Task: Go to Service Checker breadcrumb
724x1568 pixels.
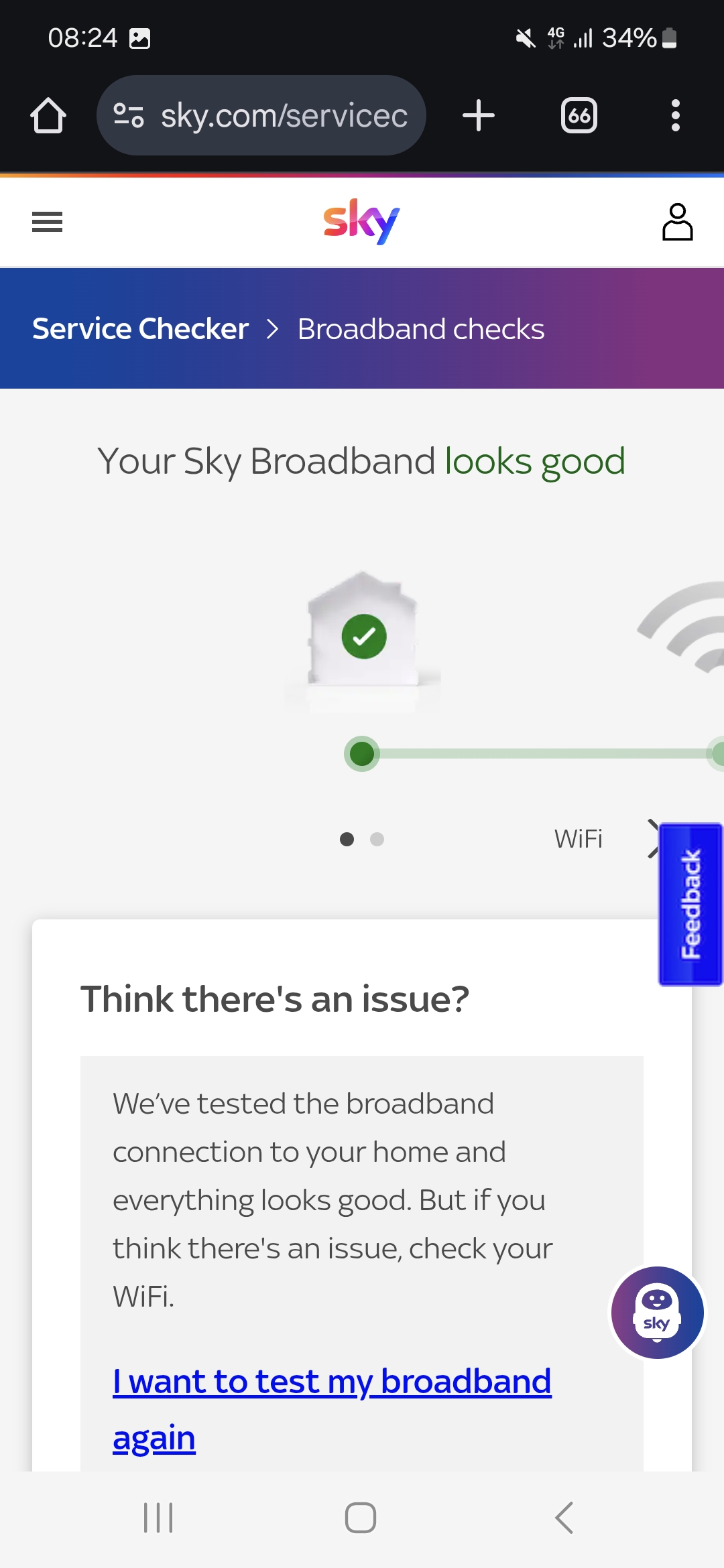Action: tap(139, 328)
